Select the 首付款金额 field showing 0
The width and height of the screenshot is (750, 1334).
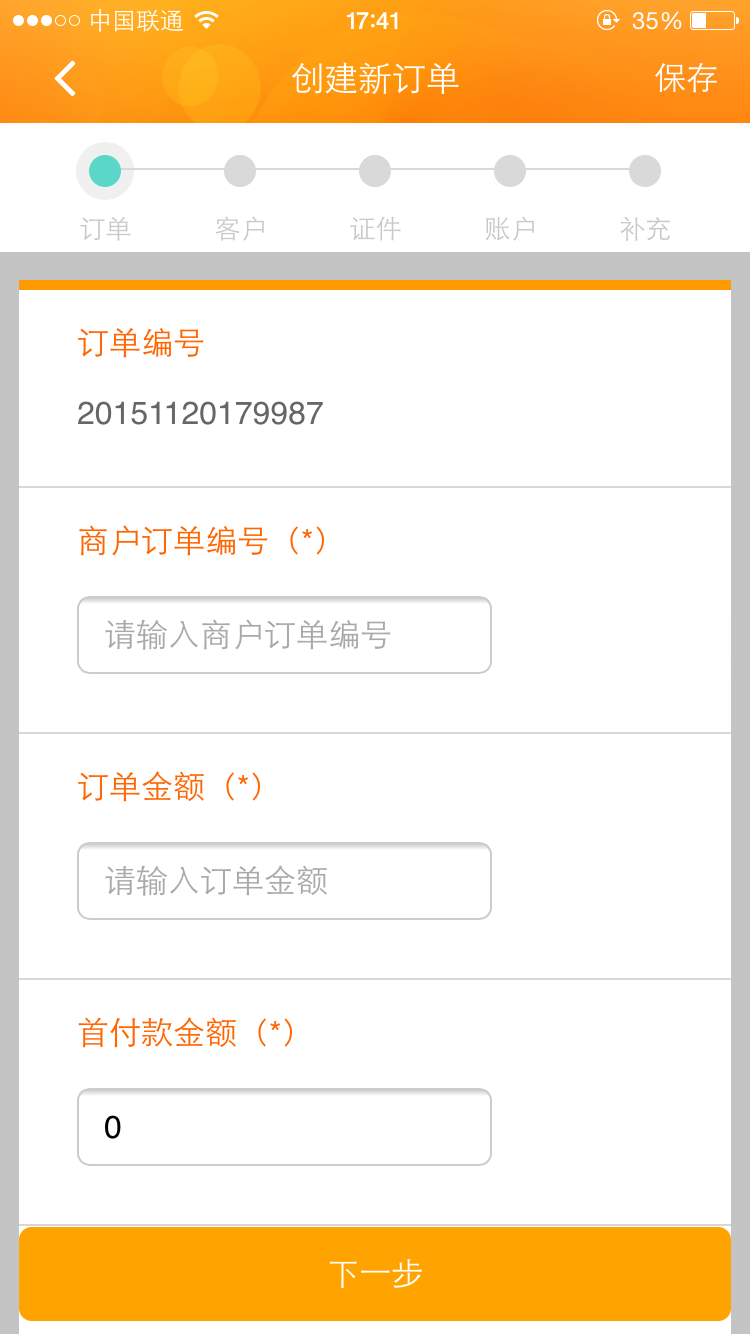pyautogui.click(x=284, y=1127)
